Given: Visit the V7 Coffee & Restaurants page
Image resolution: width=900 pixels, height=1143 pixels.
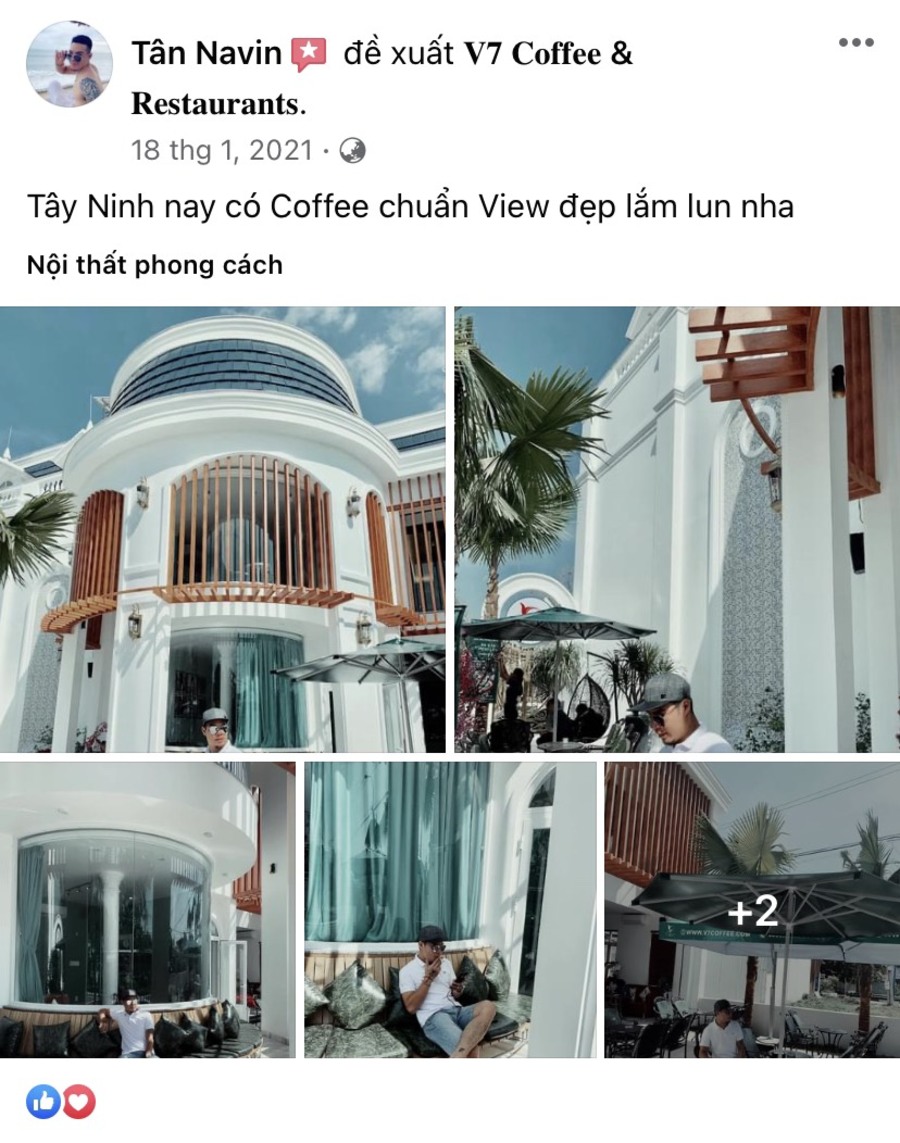Looking at the screenshot, I should pos(548,54).
